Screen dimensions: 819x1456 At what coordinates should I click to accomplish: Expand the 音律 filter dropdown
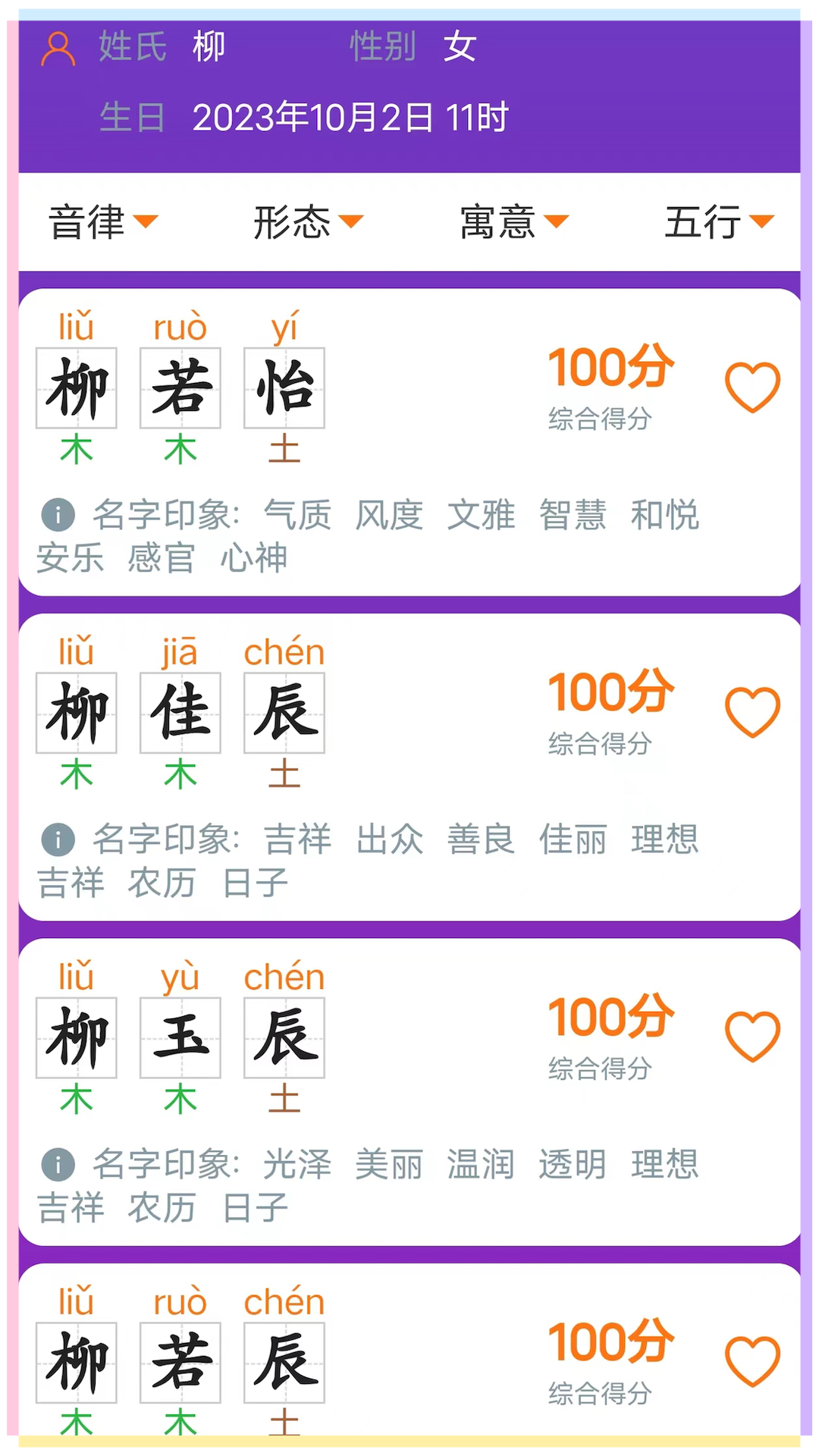[x=103, y=222]
